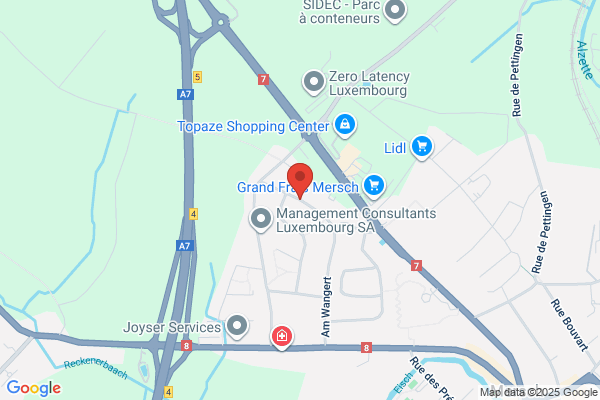
Task: Select the Zero Latency Luxembourg marker
Action: pos(314,82)
